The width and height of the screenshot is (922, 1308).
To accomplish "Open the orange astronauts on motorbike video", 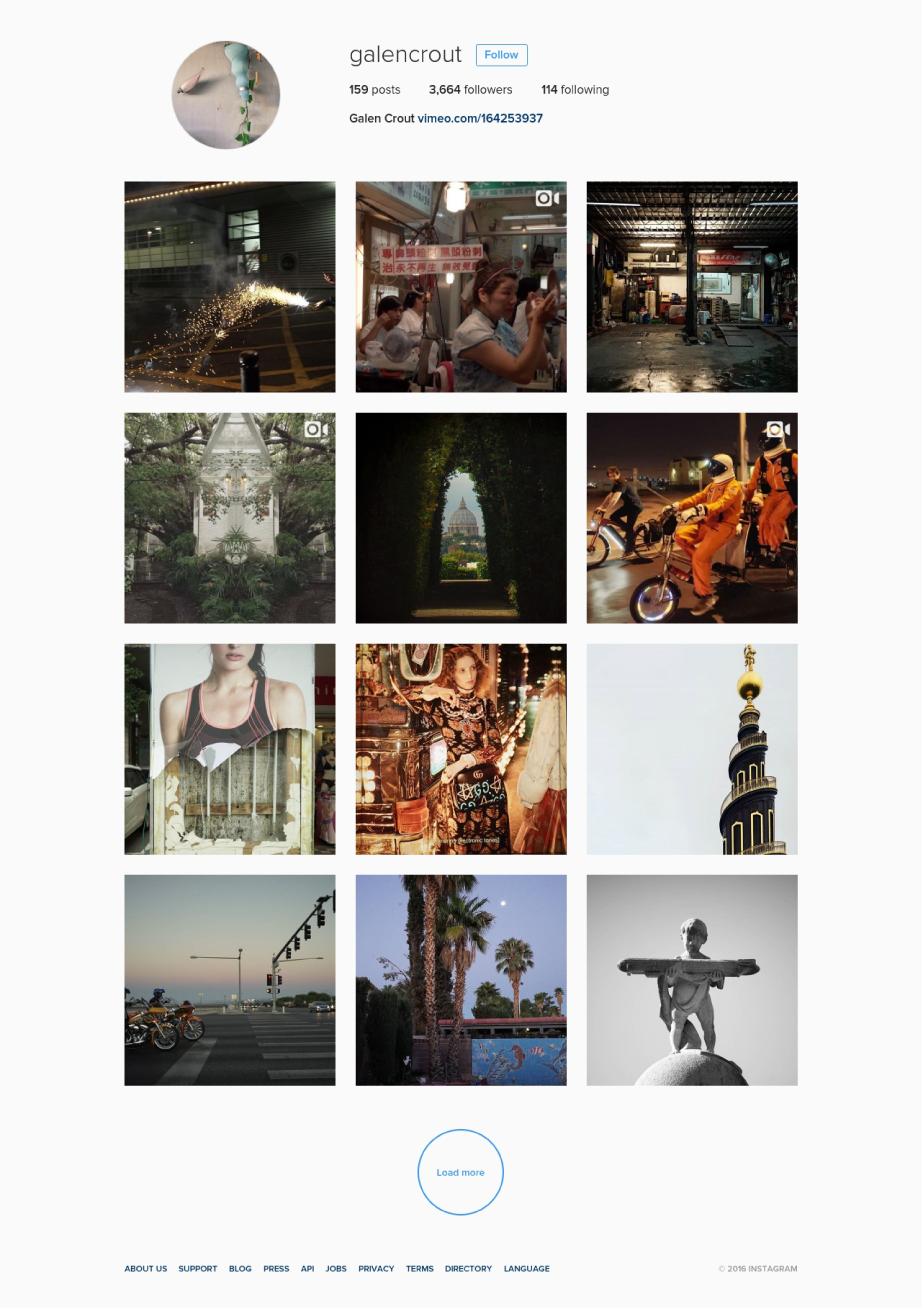I will click(692, 518).
